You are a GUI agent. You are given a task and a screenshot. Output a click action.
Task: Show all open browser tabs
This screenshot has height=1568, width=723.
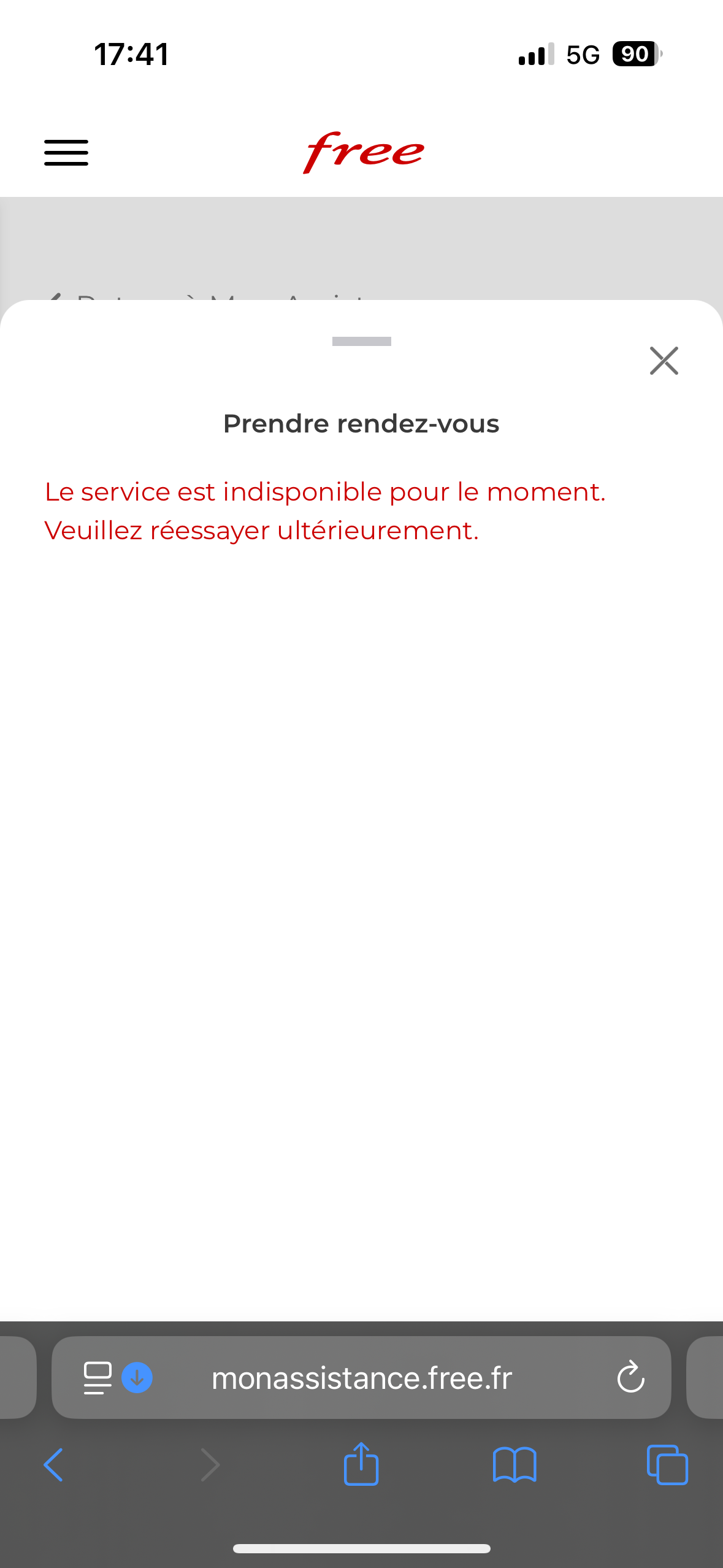click(x=667, y=1465)
